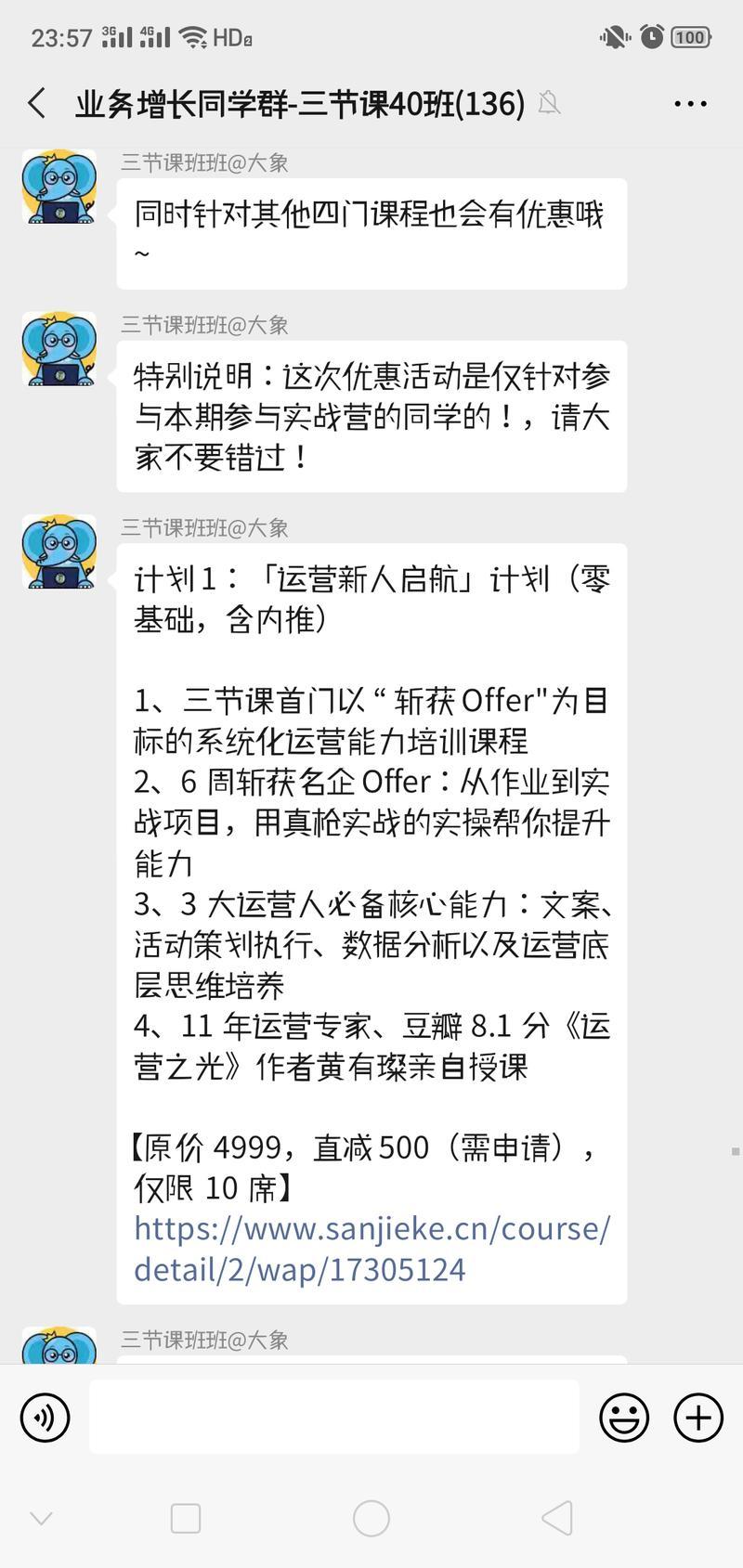Image resolution: width=743 pixels, height=1568 pixels.
Task: Tap the back chevron to leave chat
Action: click(x=36, y=103)
